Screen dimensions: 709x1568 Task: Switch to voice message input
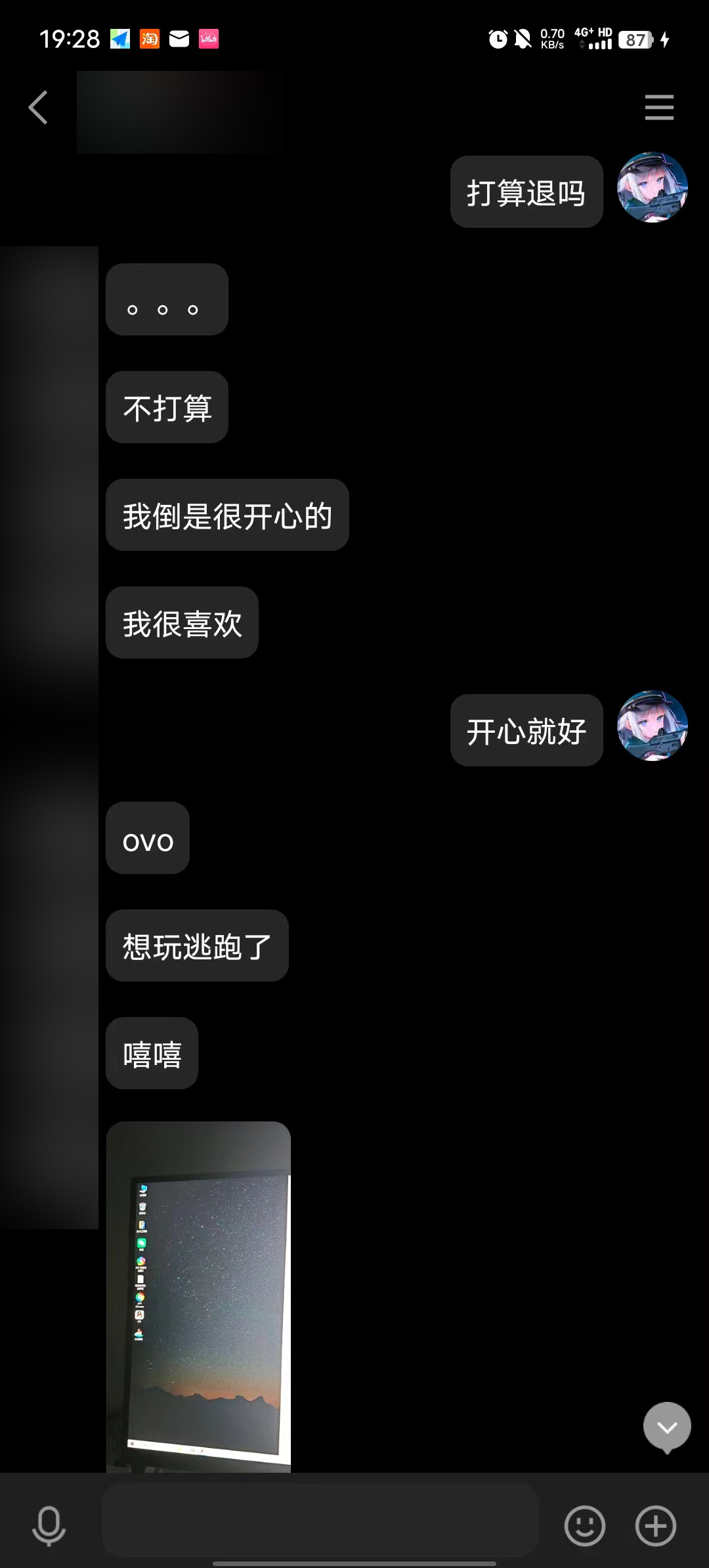tap(49, 1525)
